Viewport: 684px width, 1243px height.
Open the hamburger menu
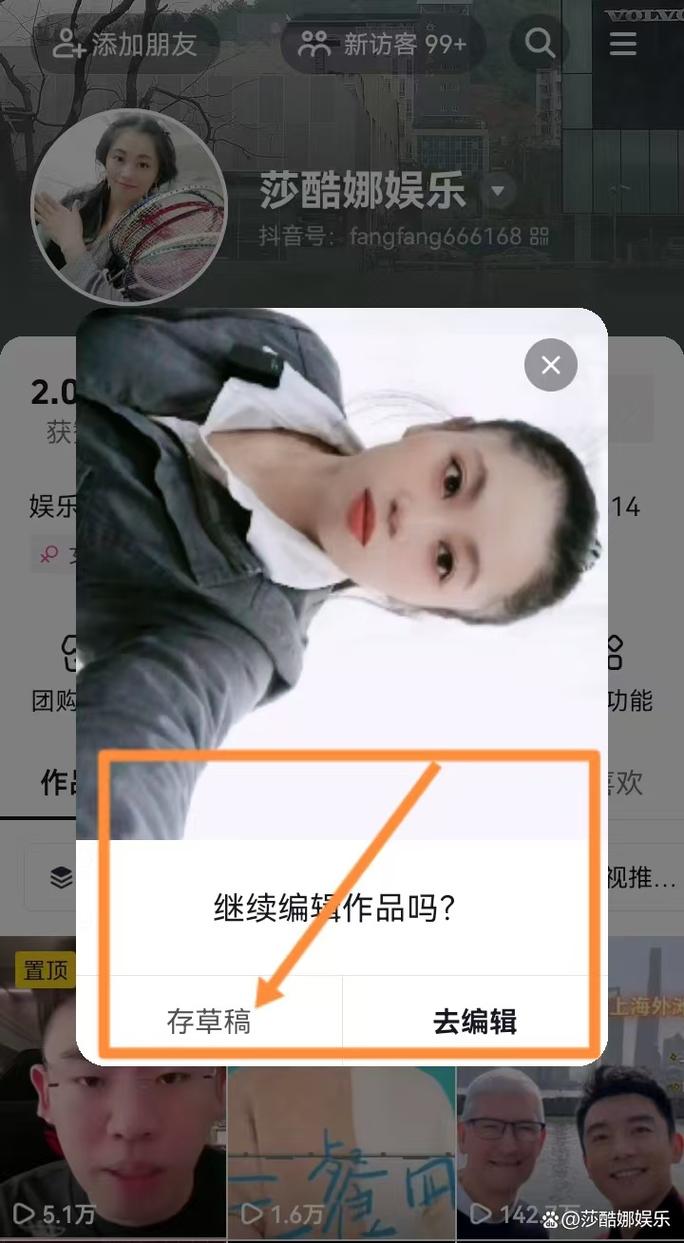point(623,44)
